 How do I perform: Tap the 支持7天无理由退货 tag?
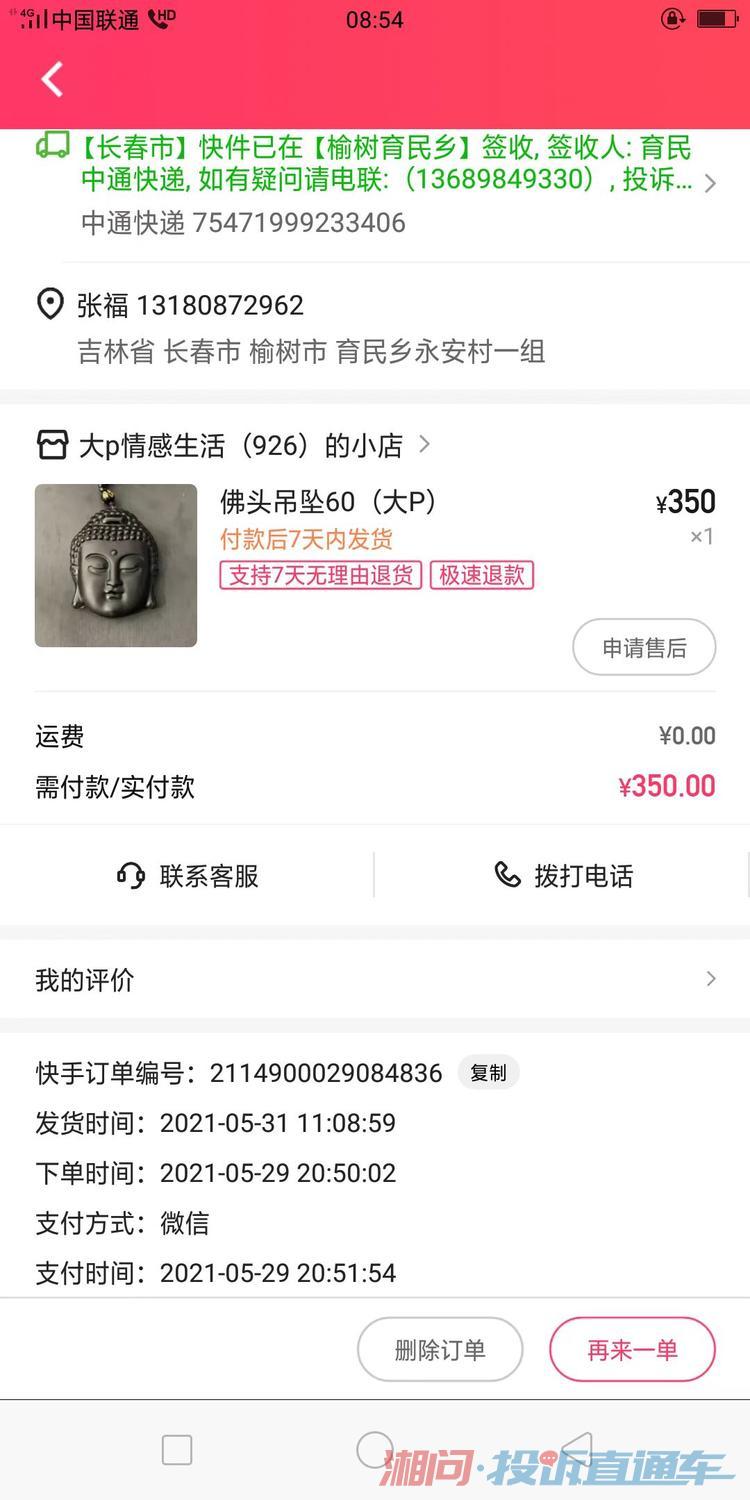(320, 576)
